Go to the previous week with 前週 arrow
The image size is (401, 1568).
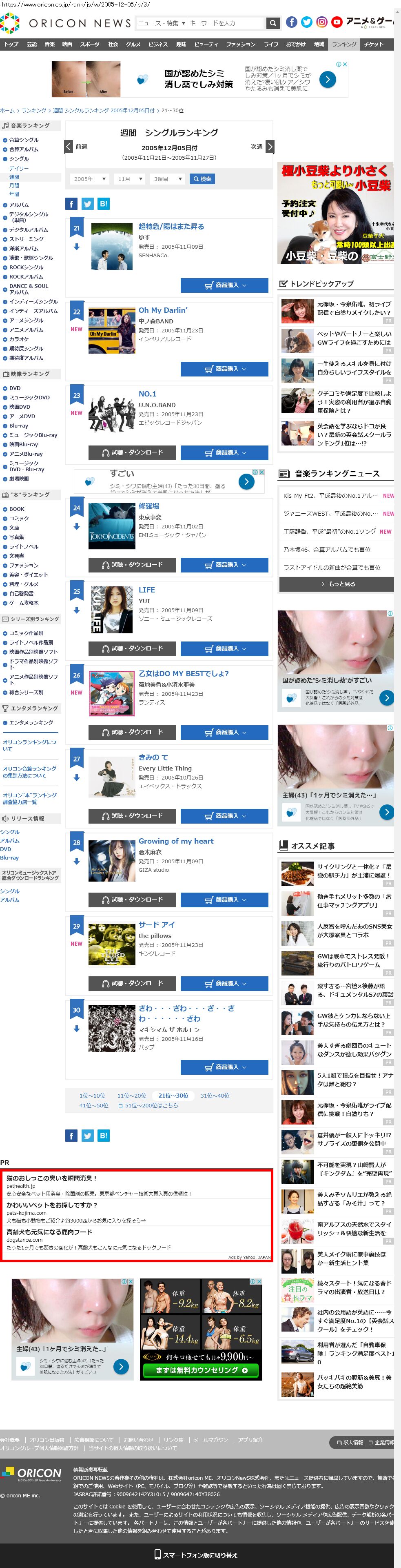pos(69,147)
